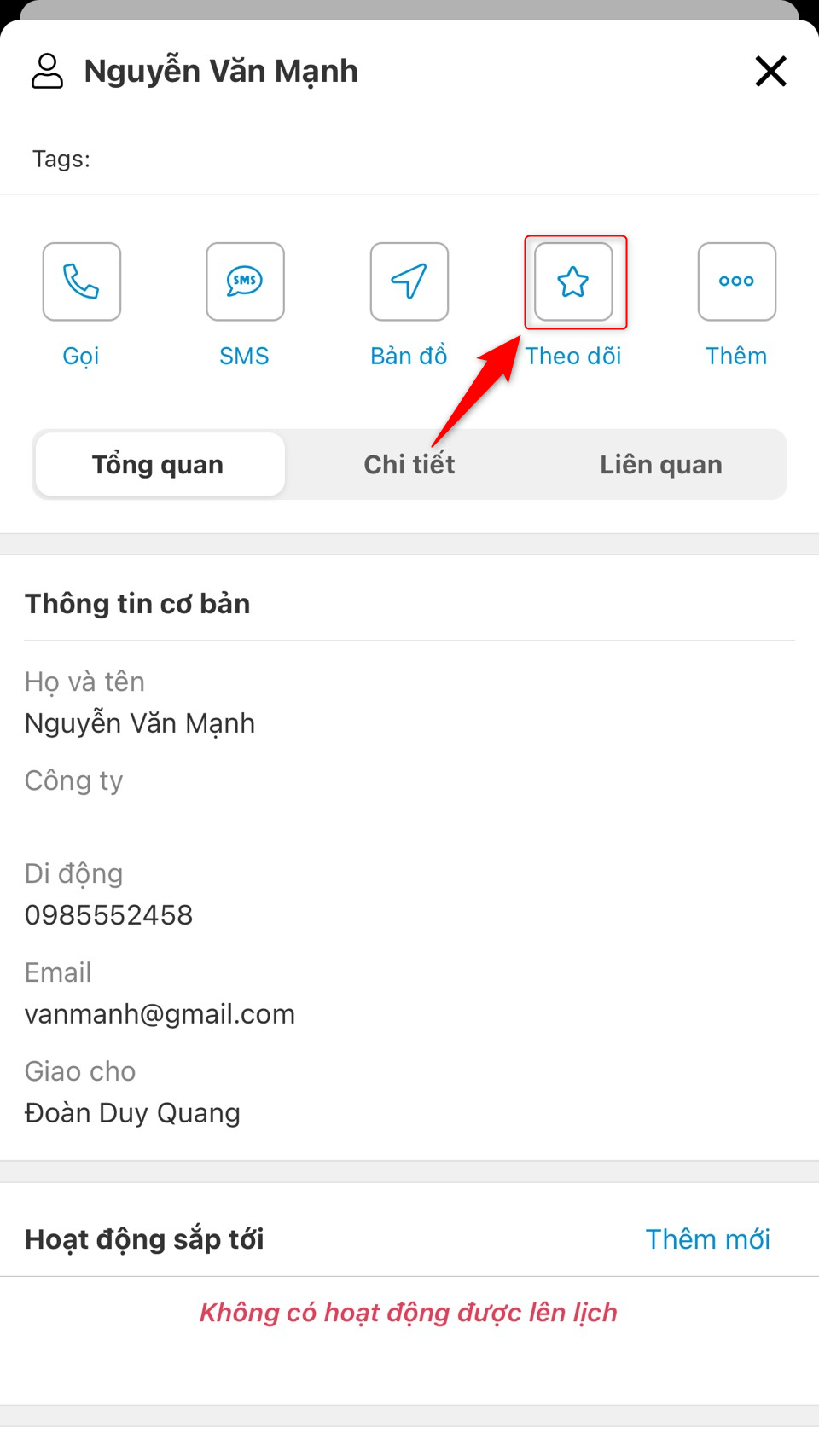Call the contact with Gọi button

82,282
